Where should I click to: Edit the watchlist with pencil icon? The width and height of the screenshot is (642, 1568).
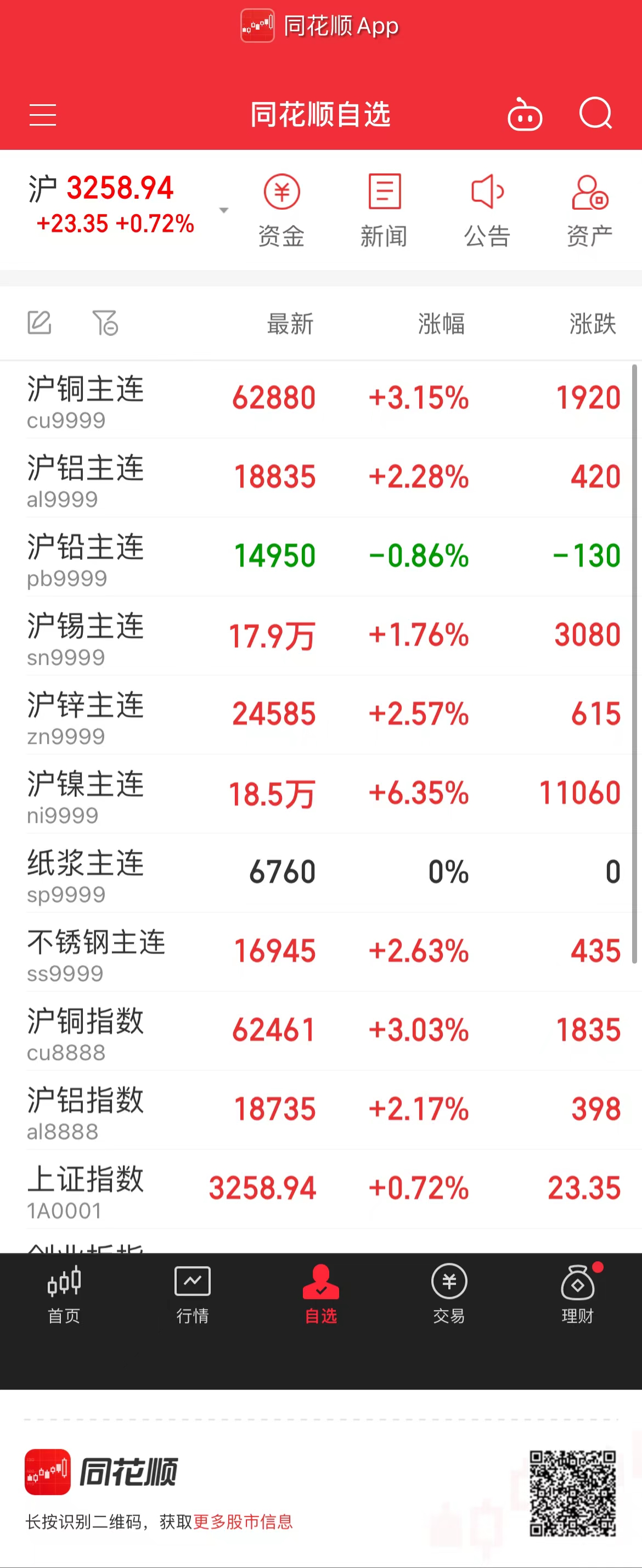coord(40,323)
